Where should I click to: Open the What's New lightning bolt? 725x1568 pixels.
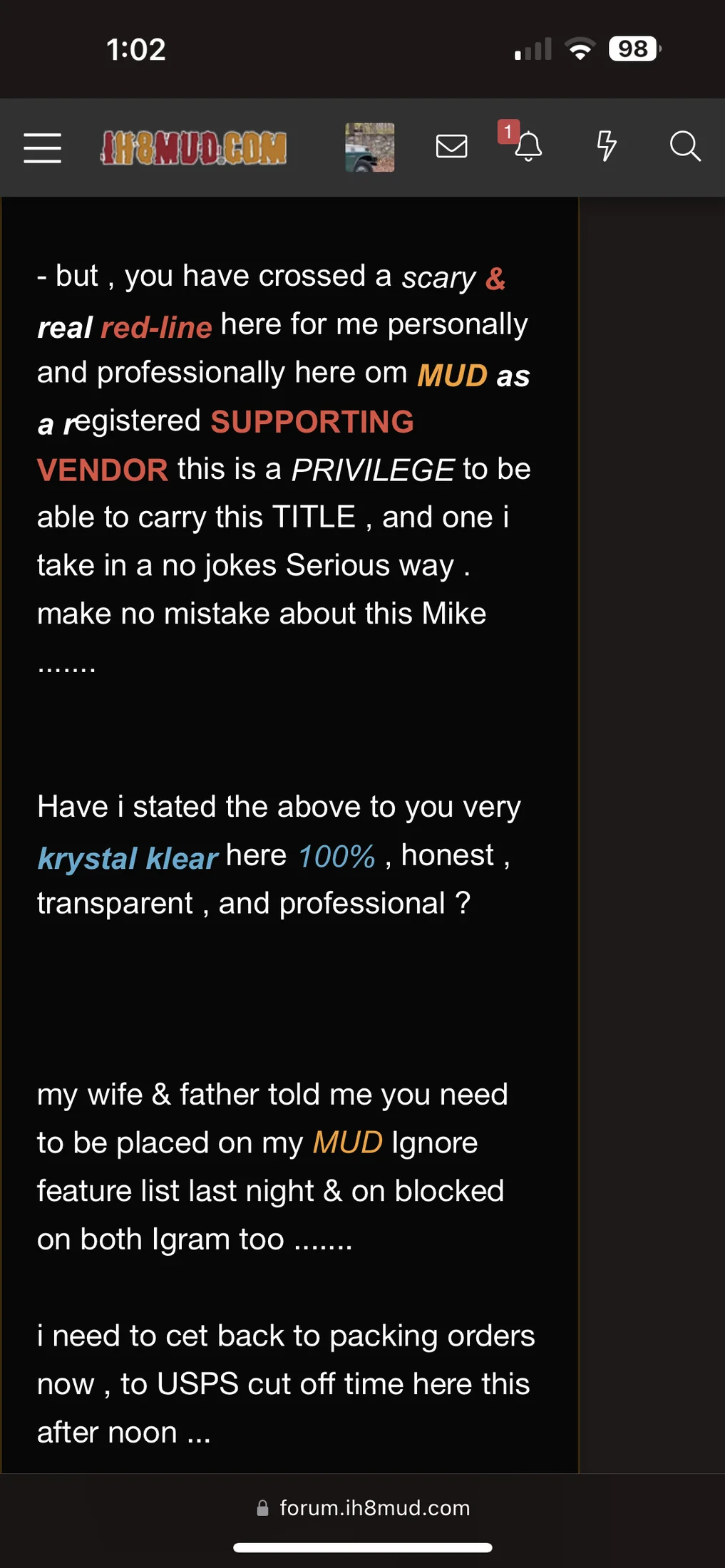point(606,146)
